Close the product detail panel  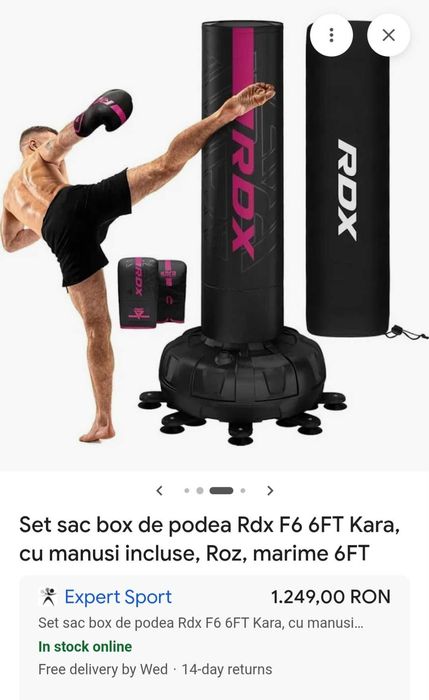[388, 35]
